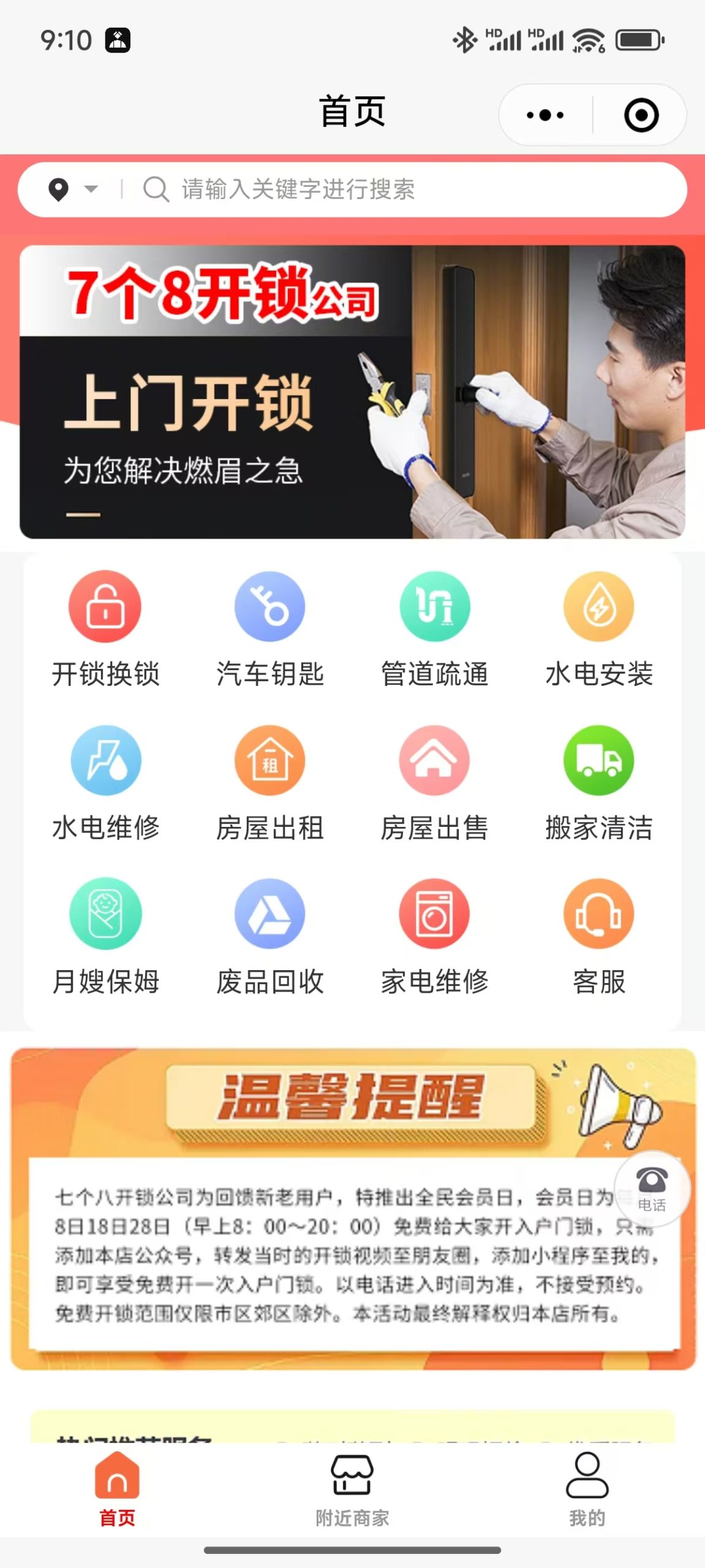Open the location selector dropdown
Screen dimensions: 705x1568
point(74,189)
